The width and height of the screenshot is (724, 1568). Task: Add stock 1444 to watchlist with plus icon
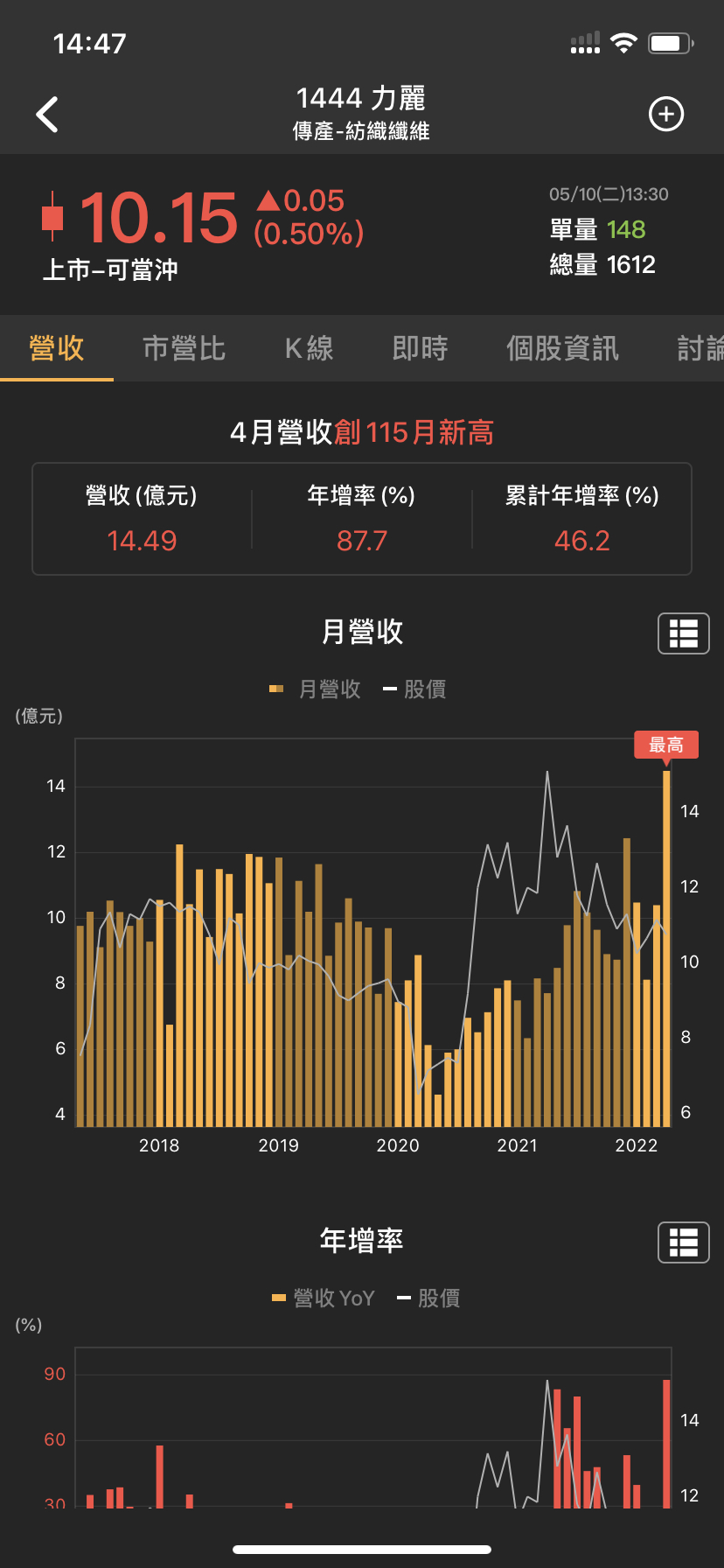666,115
